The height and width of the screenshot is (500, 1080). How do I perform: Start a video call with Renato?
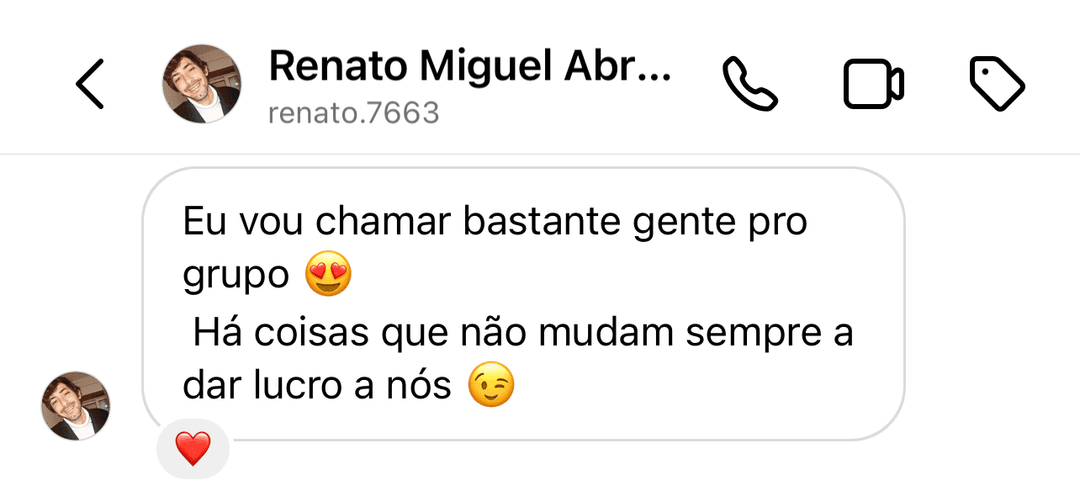click(x=874, y=85)
